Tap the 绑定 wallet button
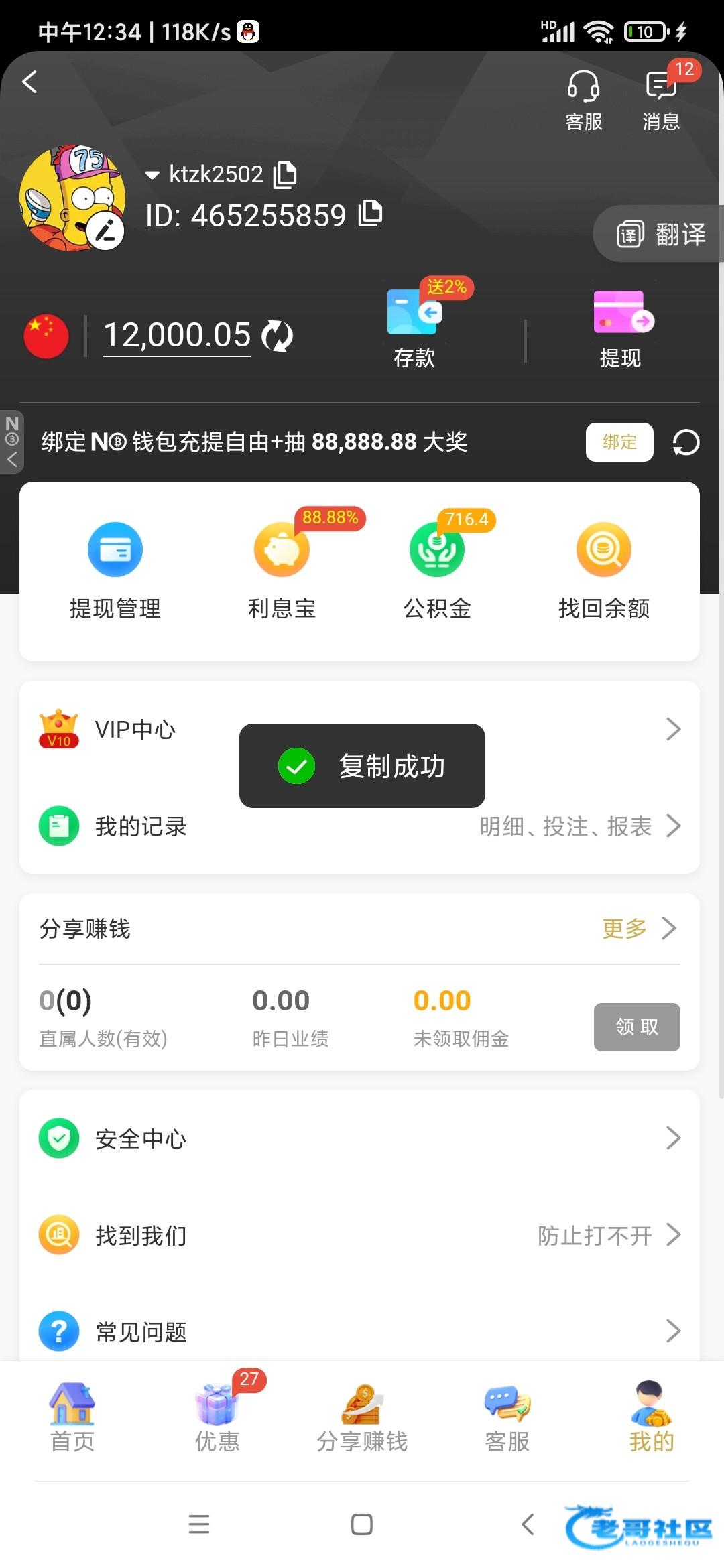 pos(619,442)
